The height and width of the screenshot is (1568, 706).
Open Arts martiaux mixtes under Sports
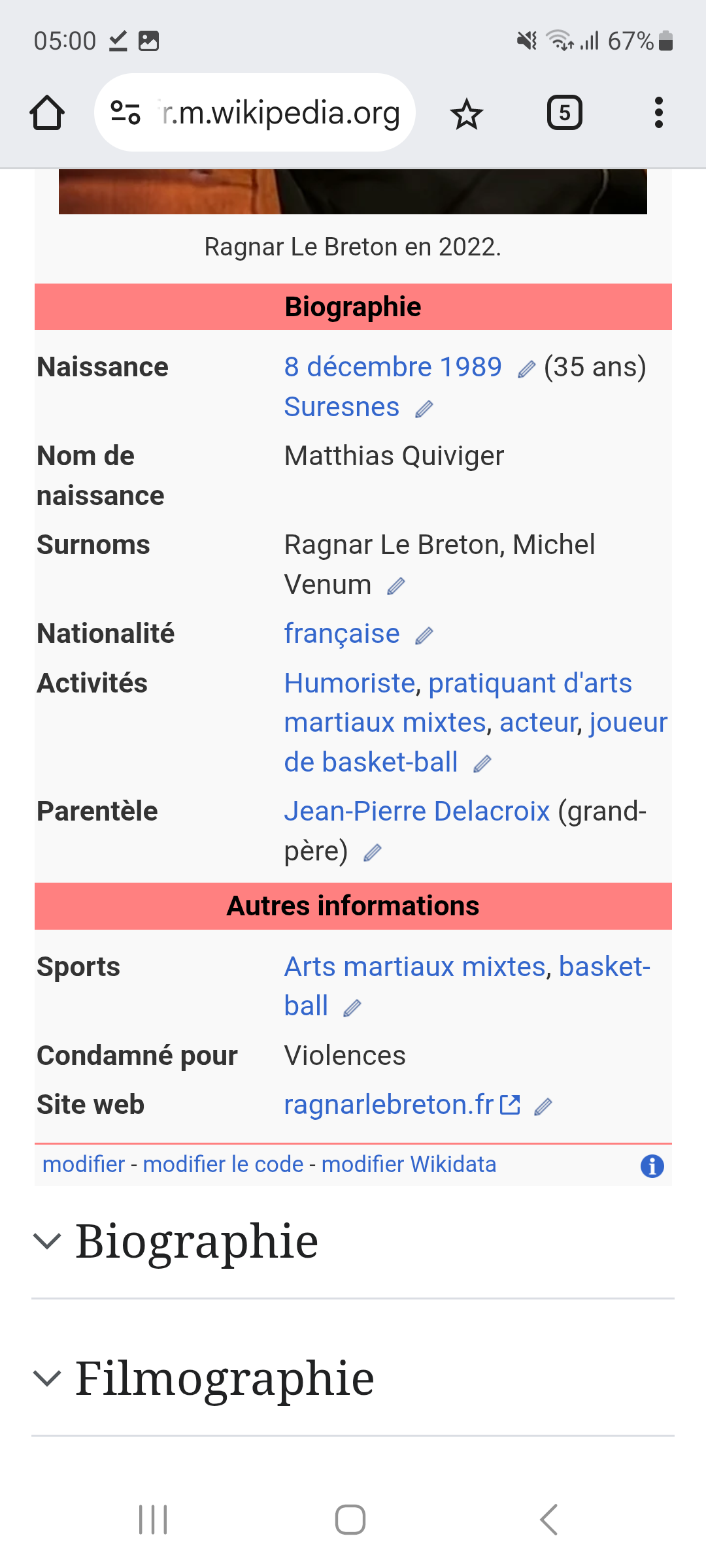coord(414,967)
